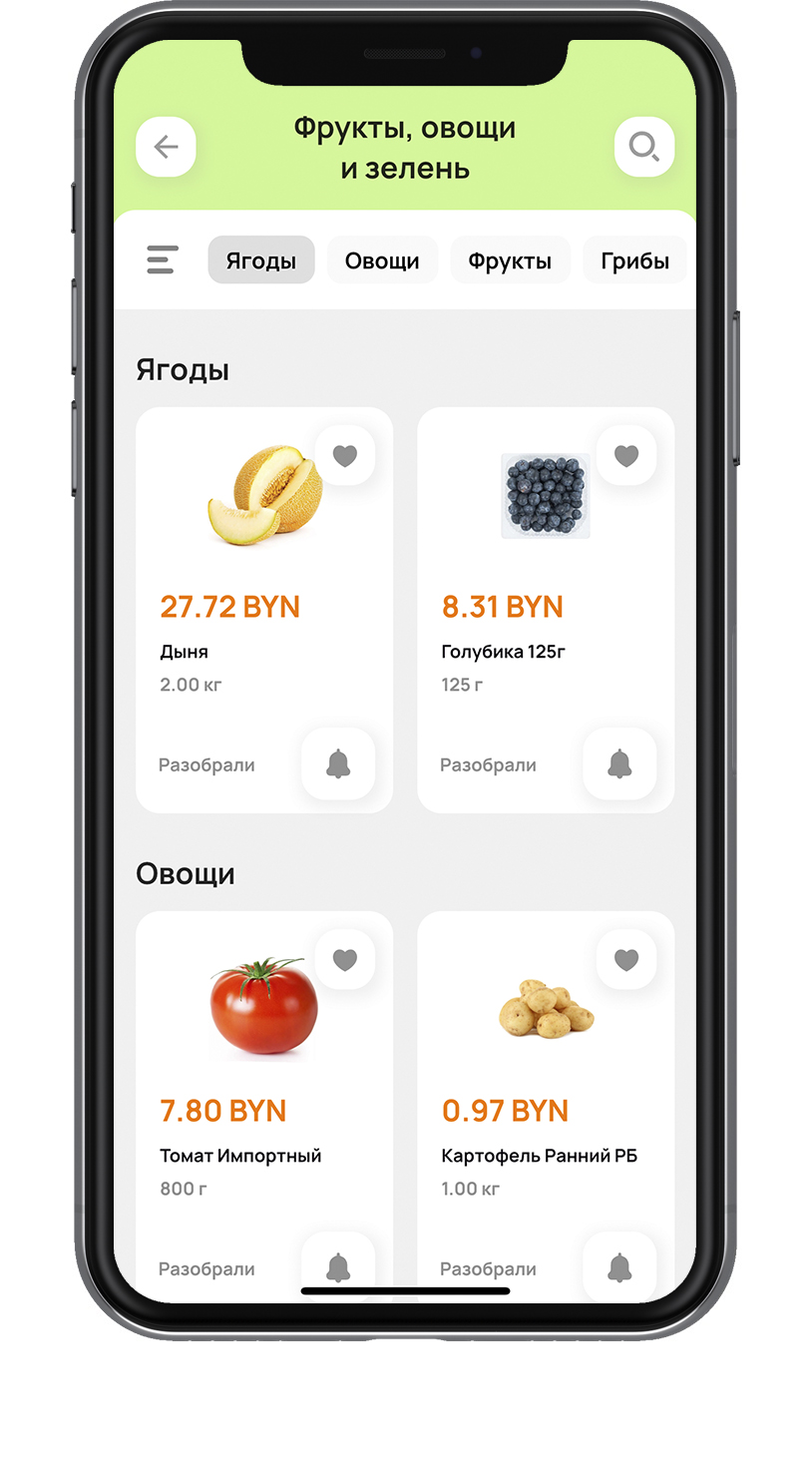Tap the bell to get notified about Дыня
Viewport: 812px width, 1476px height.
click(338, 764)
